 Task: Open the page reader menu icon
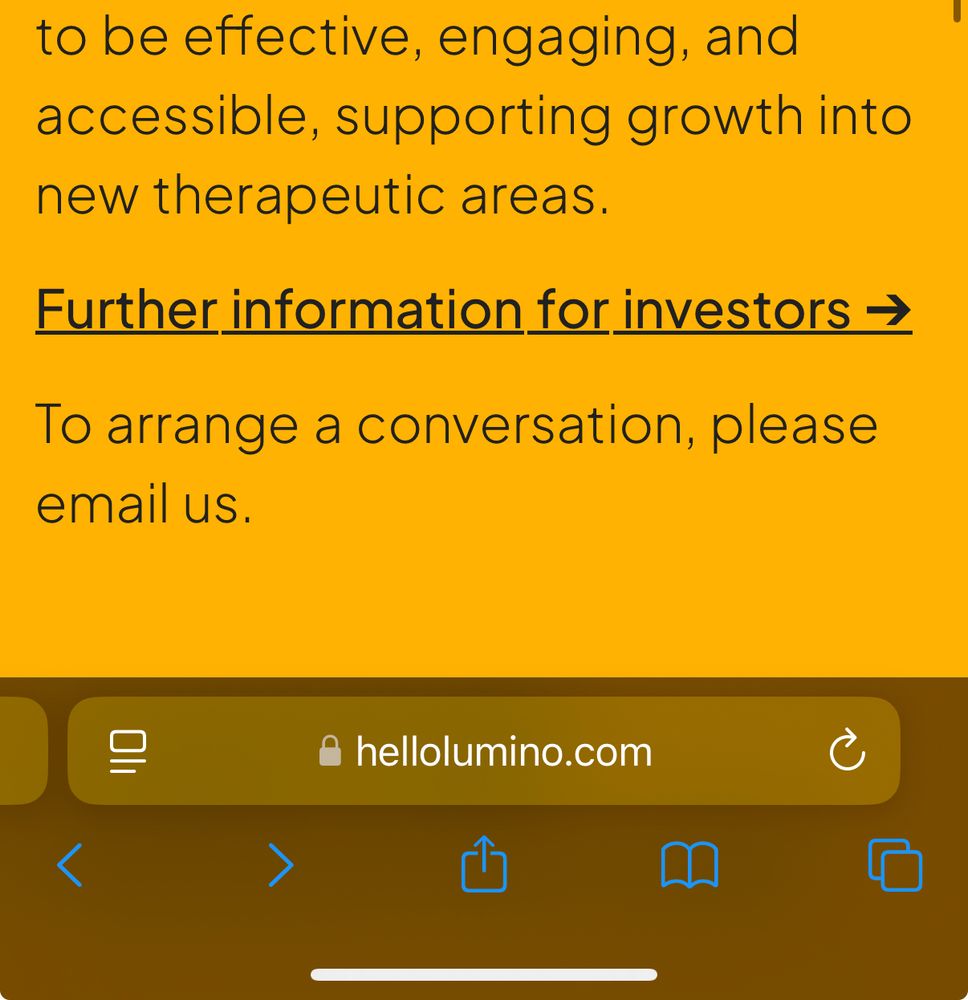(x=127, y=751)
